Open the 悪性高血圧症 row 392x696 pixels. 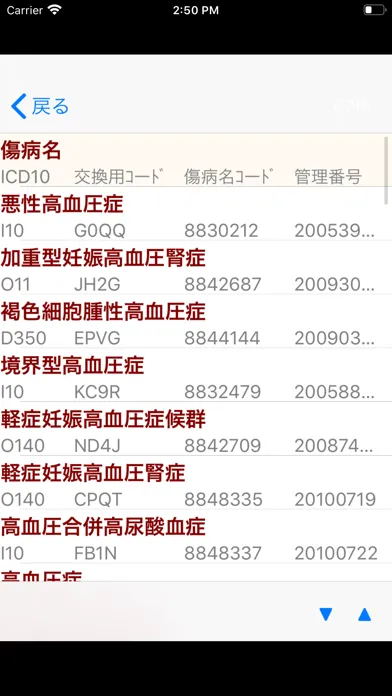click(196, 214)
